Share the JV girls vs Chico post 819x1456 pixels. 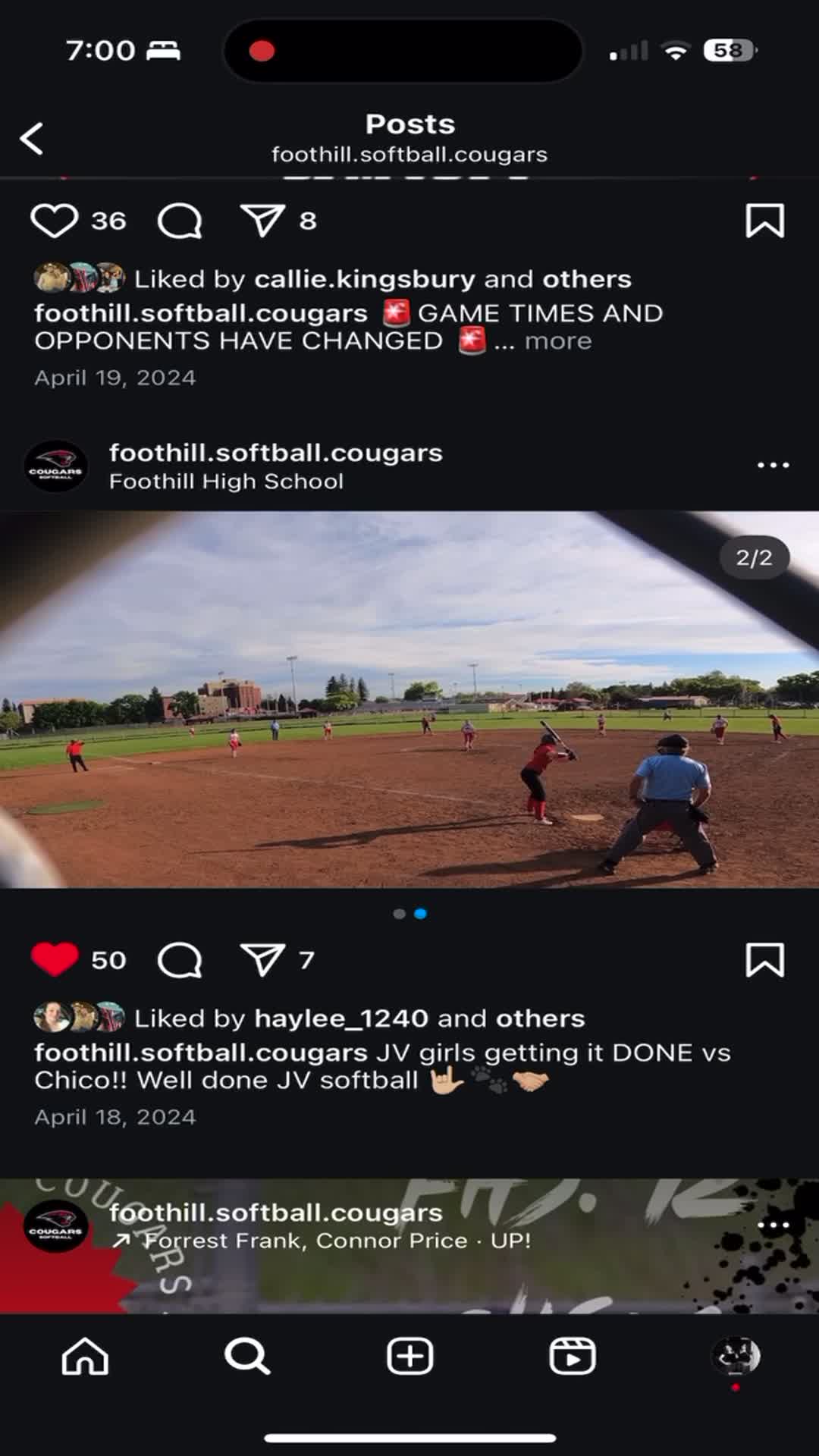tap(262, 960)
